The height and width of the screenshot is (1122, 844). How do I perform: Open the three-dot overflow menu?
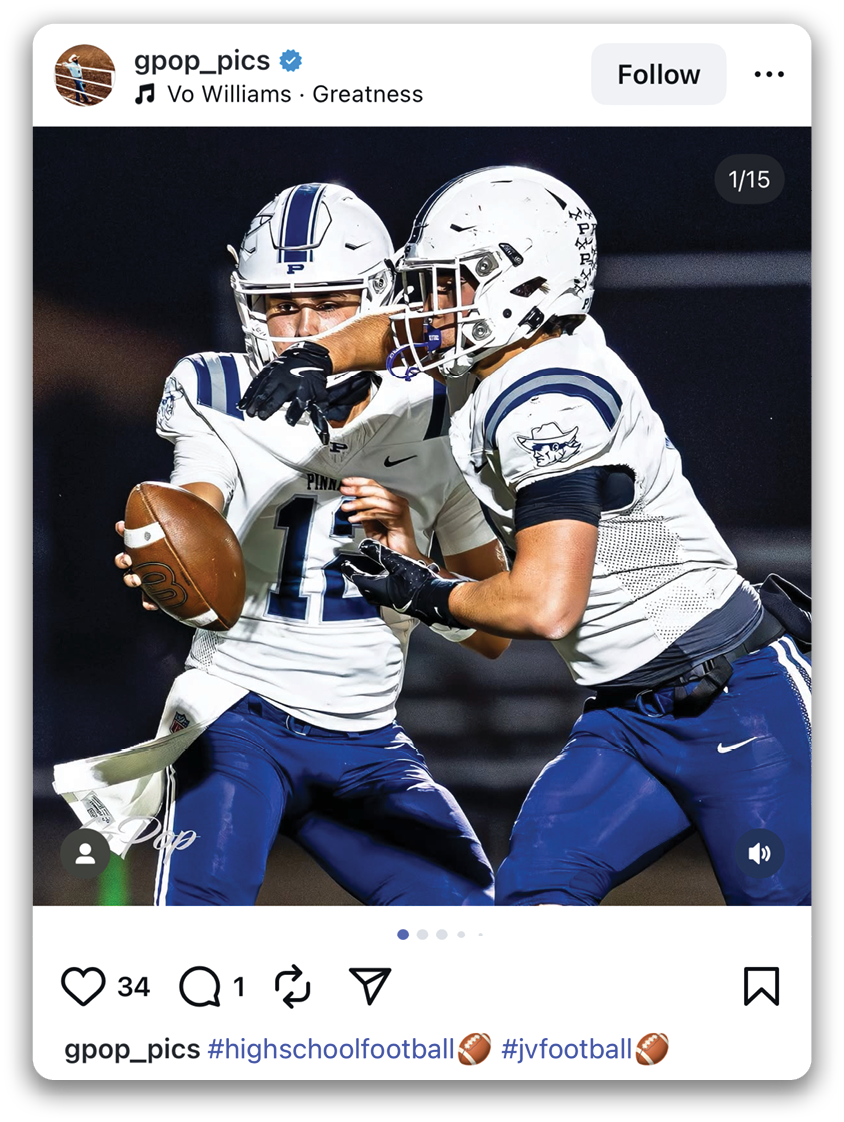[x=769, y=75]
